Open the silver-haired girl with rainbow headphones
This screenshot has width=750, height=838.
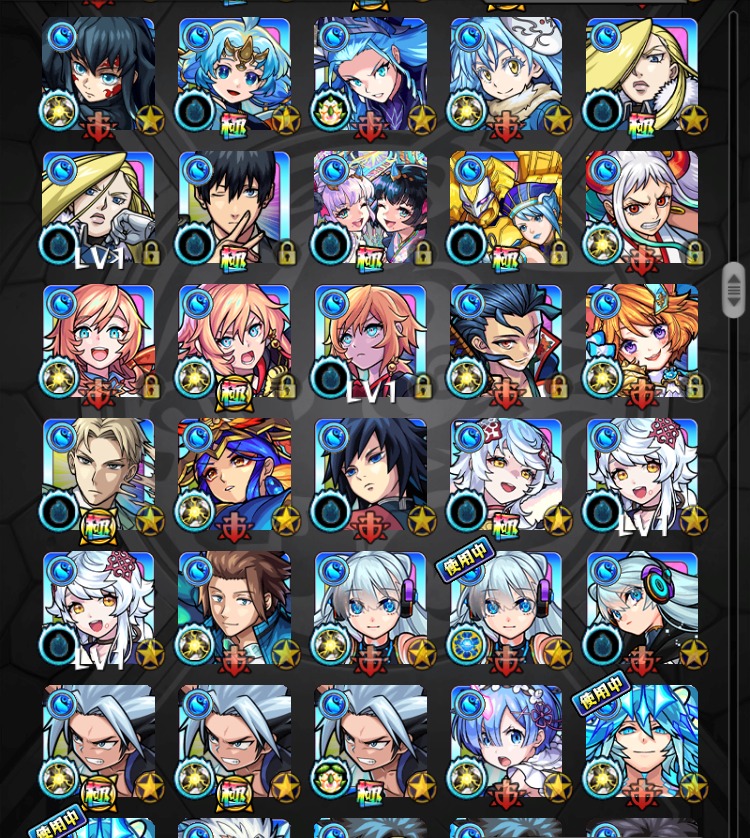click(x=641, y=609)
